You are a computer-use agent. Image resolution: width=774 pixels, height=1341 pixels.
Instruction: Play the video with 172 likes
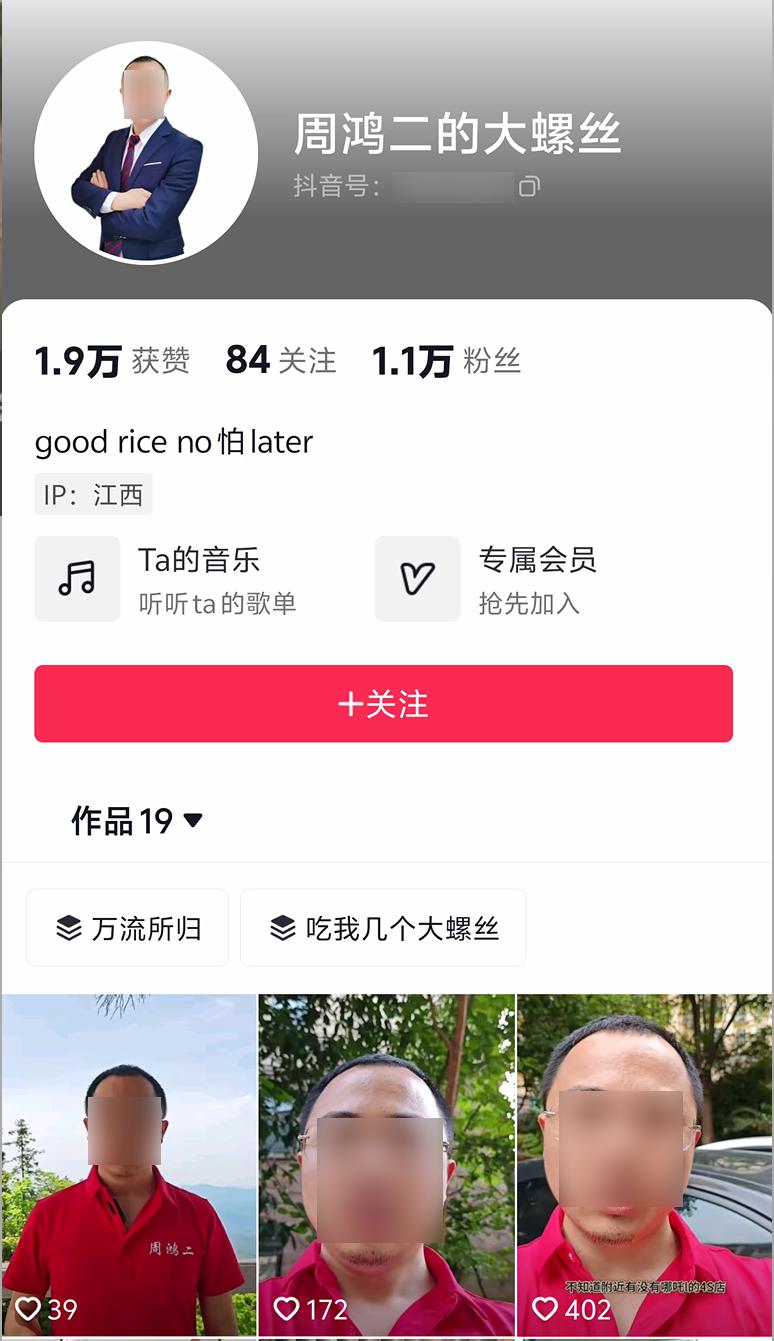(x=387, y=1165)
